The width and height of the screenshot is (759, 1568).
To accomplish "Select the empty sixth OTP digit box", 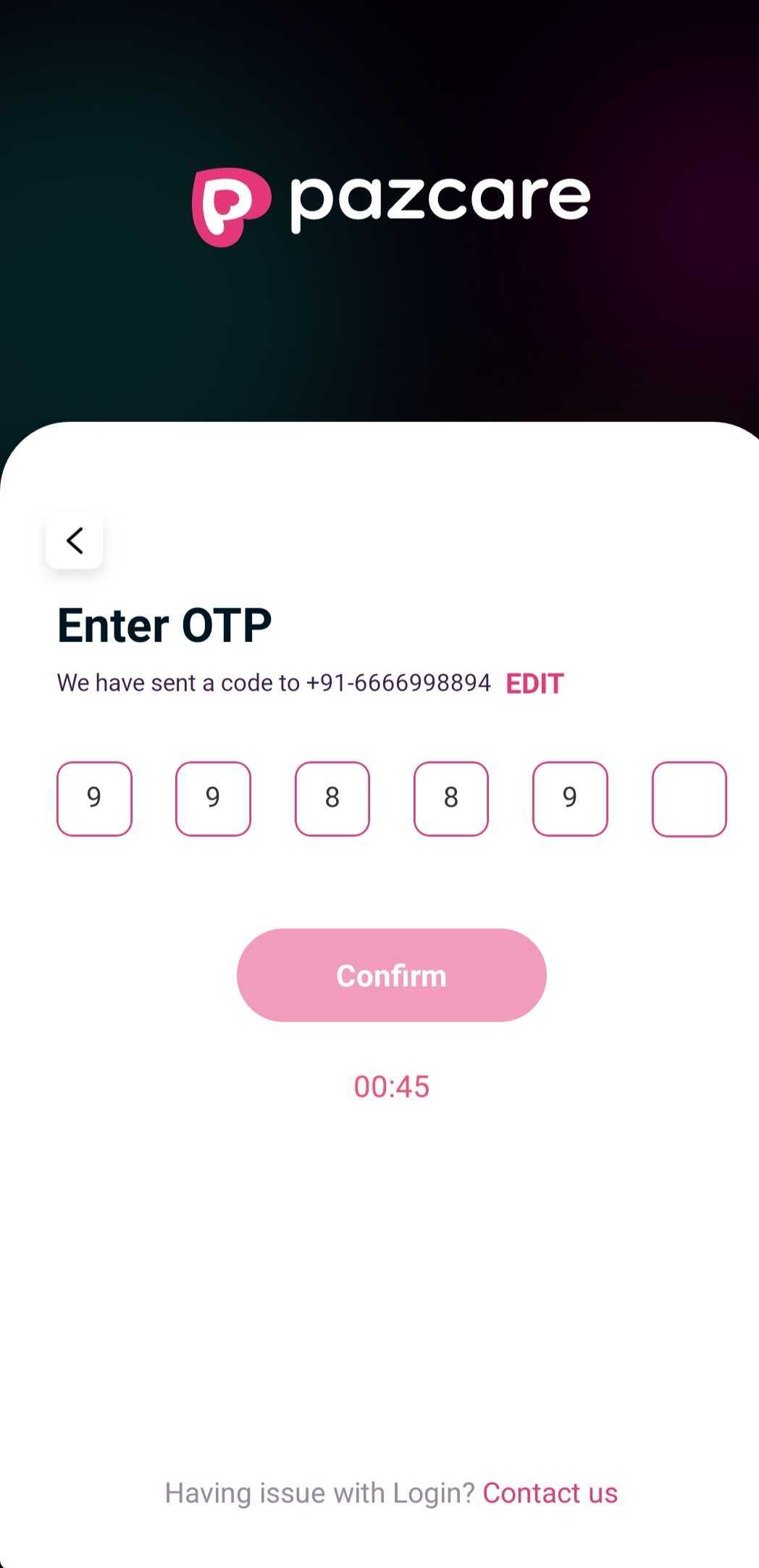I will tap(689, 798).
